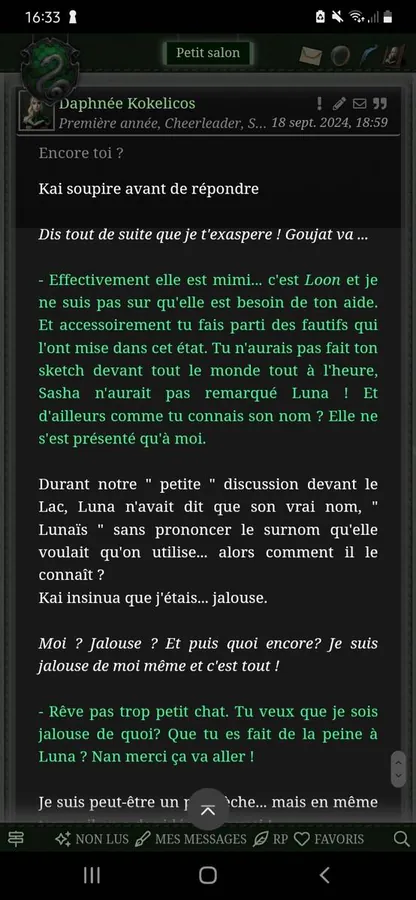The image size is (416, 900).
Task: Show NON LUS unread messages
Action: pyautogui.click(x=92, y=839)
